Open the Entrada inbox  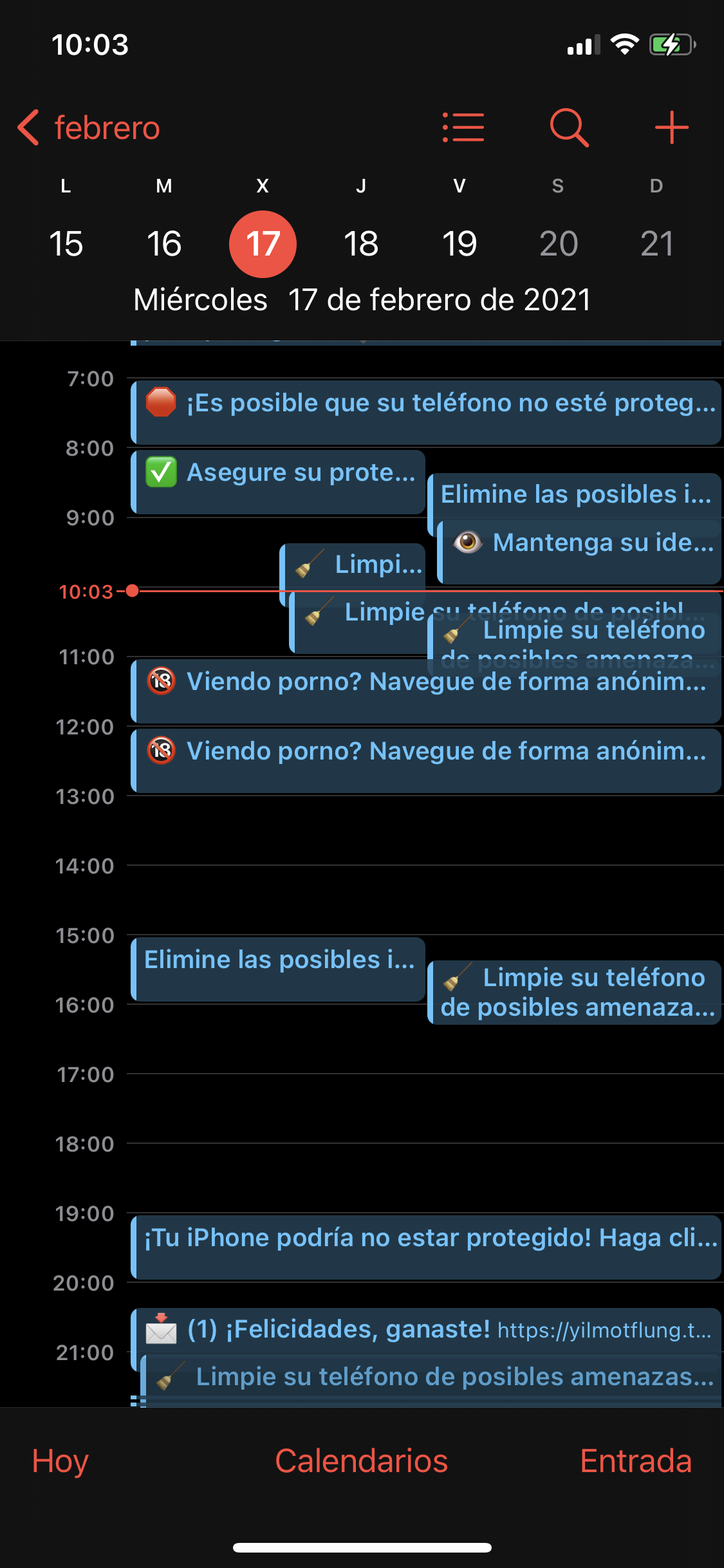635,1461
